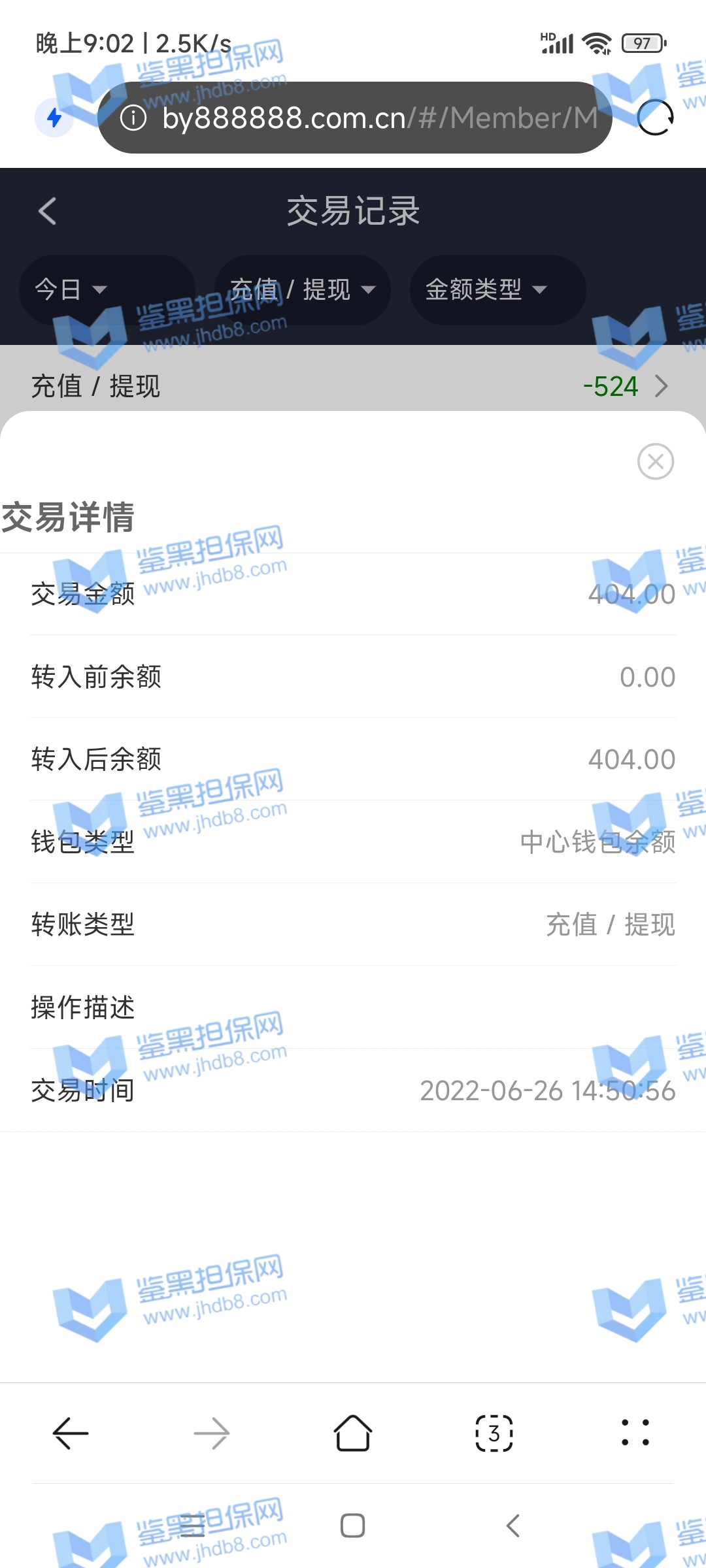The image size is (706, 1568).
Task: Open the browser four-dot menu
Action: coord(635,1433)
